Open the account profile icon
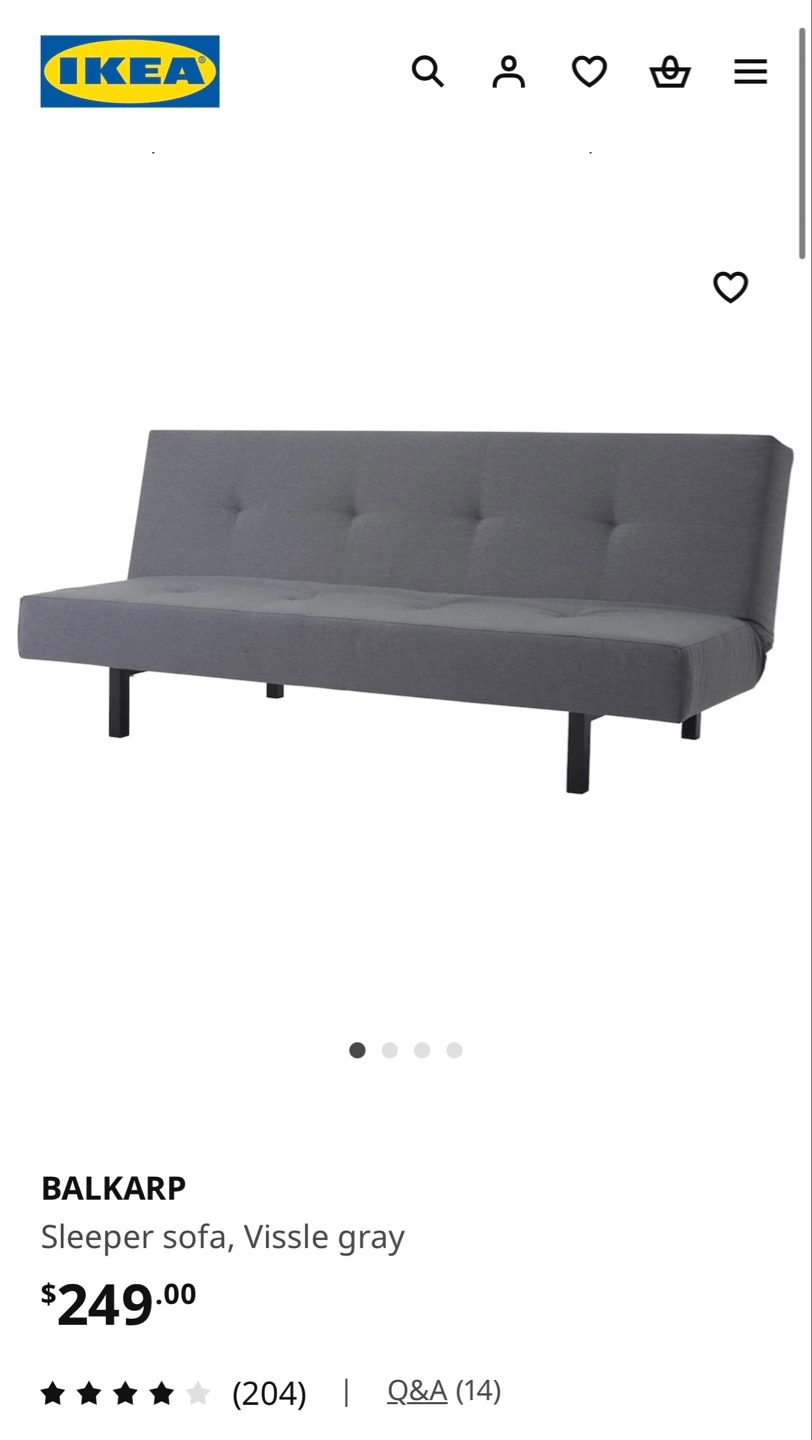The image size is (812, 1440). click(508, 72)
